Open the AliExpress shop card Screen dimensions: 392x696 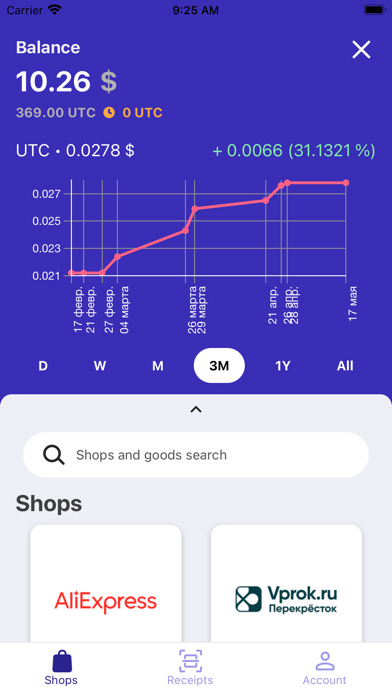[106, 584]
